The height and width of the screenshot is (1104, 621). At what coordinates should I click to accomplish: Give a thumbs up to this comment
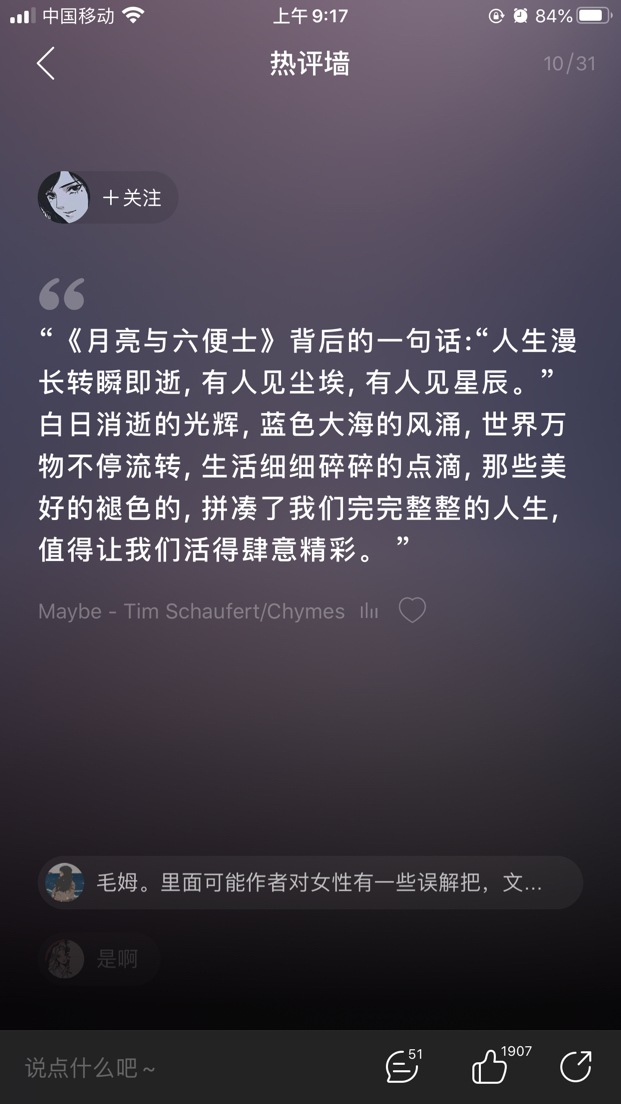pyautogui.click(x=490, y=1067)
